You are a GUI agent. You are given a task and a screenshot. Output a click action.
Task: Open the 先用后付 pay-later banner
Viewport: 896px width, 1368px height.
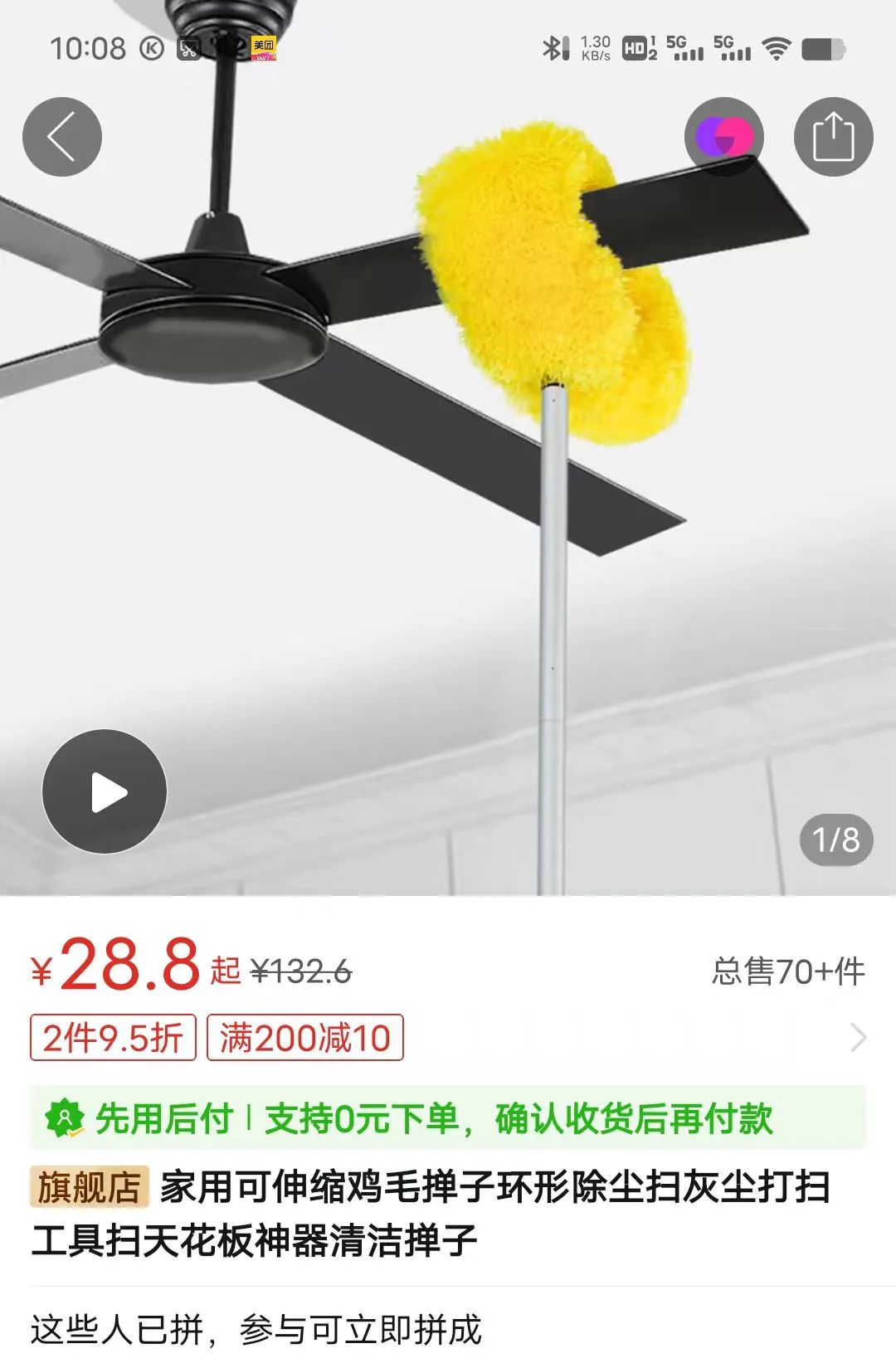tap(448, 1118)
